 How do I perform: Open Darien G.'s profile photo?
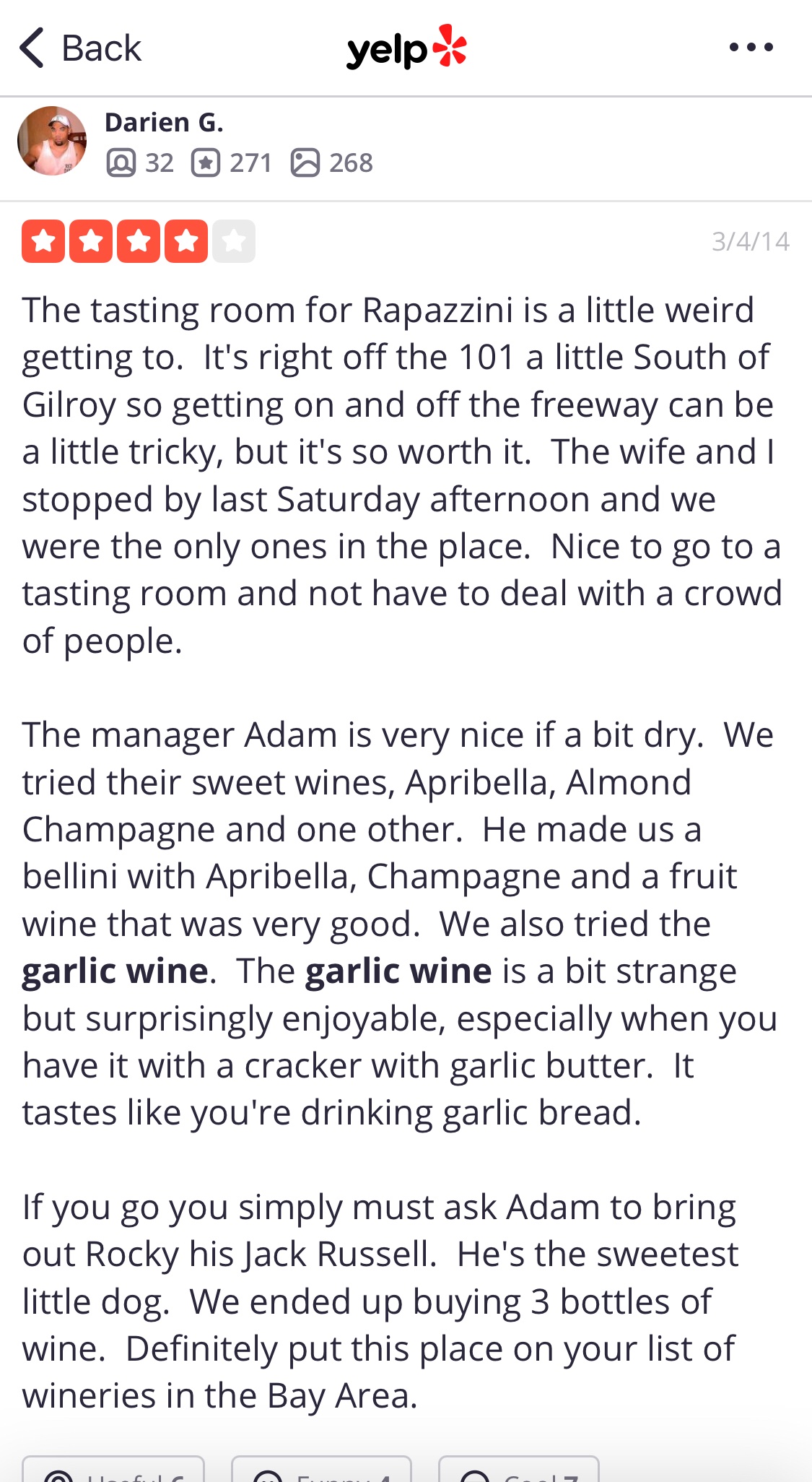click(52, 141)
